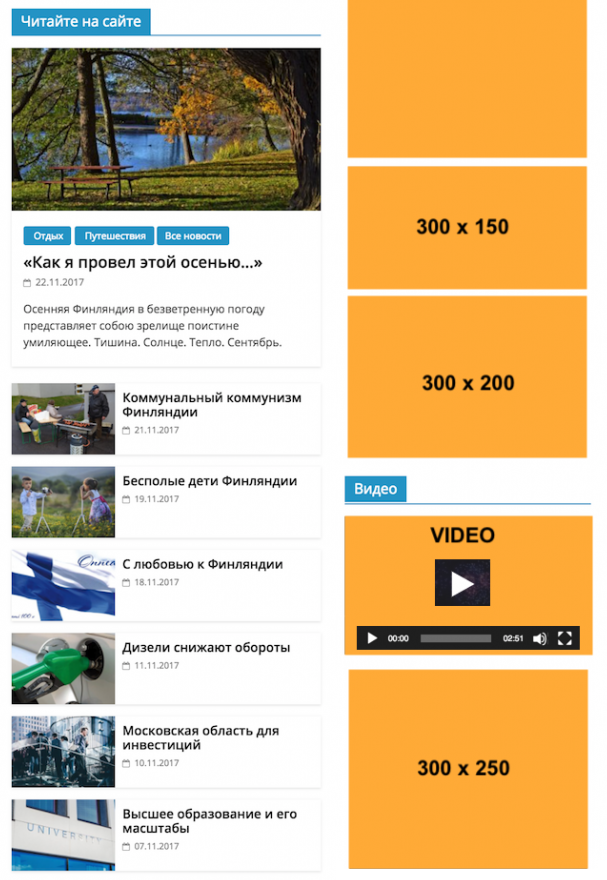Mute the video sound
607x880 pixels.
pyautogui.click(x=540, y=638)
